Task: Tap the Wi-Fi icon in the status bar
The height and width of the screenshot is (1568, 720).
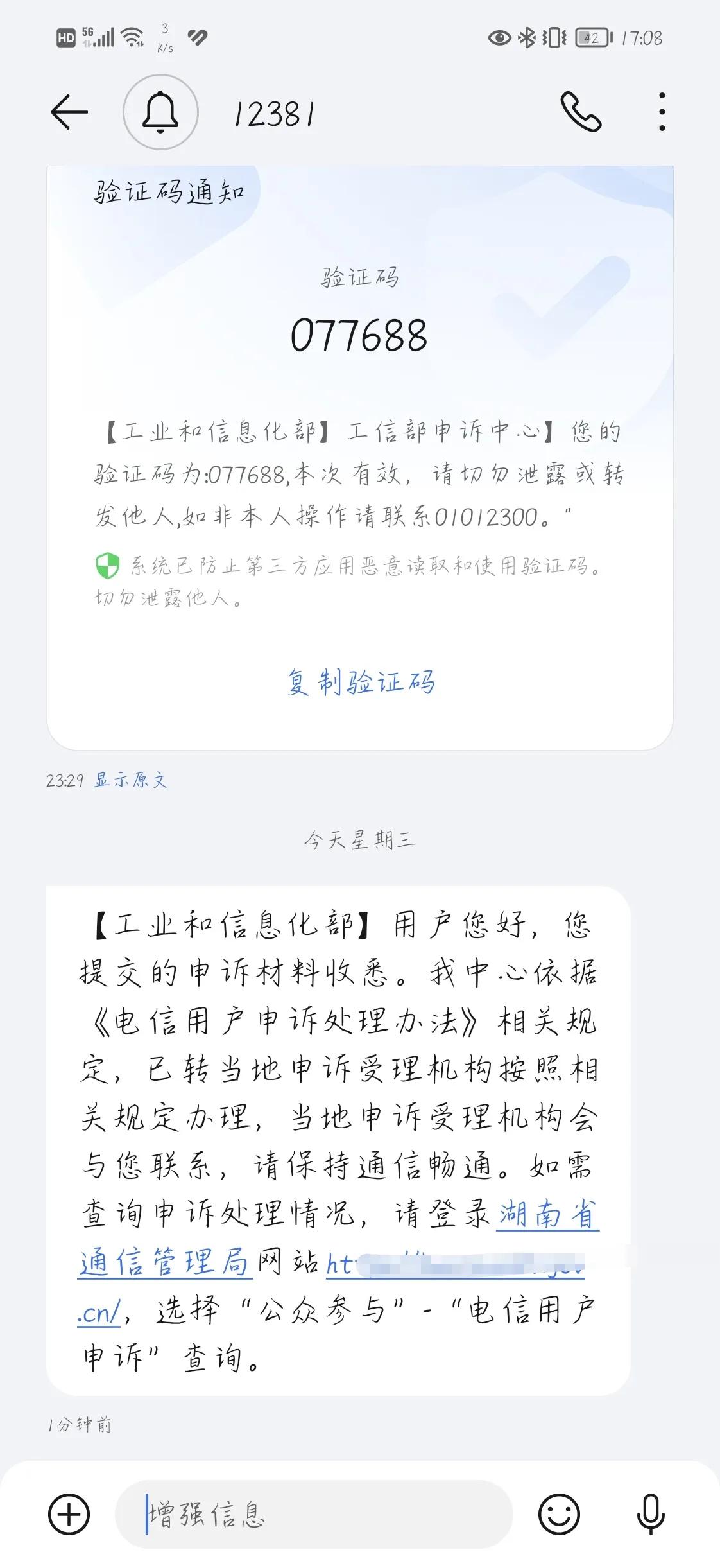Action: 131,37
